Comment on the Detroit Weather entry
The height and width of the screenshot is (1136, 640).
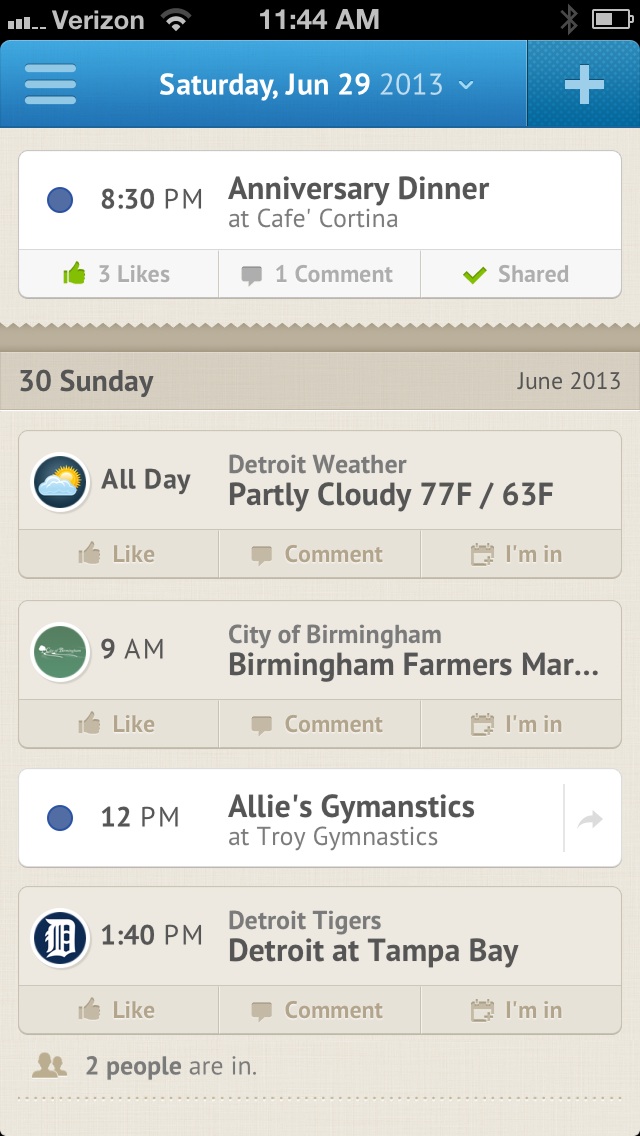(319, 554)
